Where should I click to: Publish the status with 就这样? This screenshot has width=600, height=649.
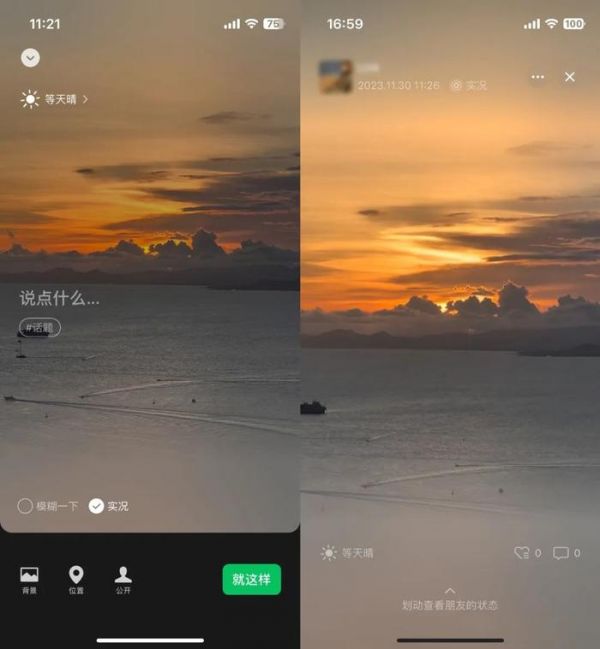[251, 579]
